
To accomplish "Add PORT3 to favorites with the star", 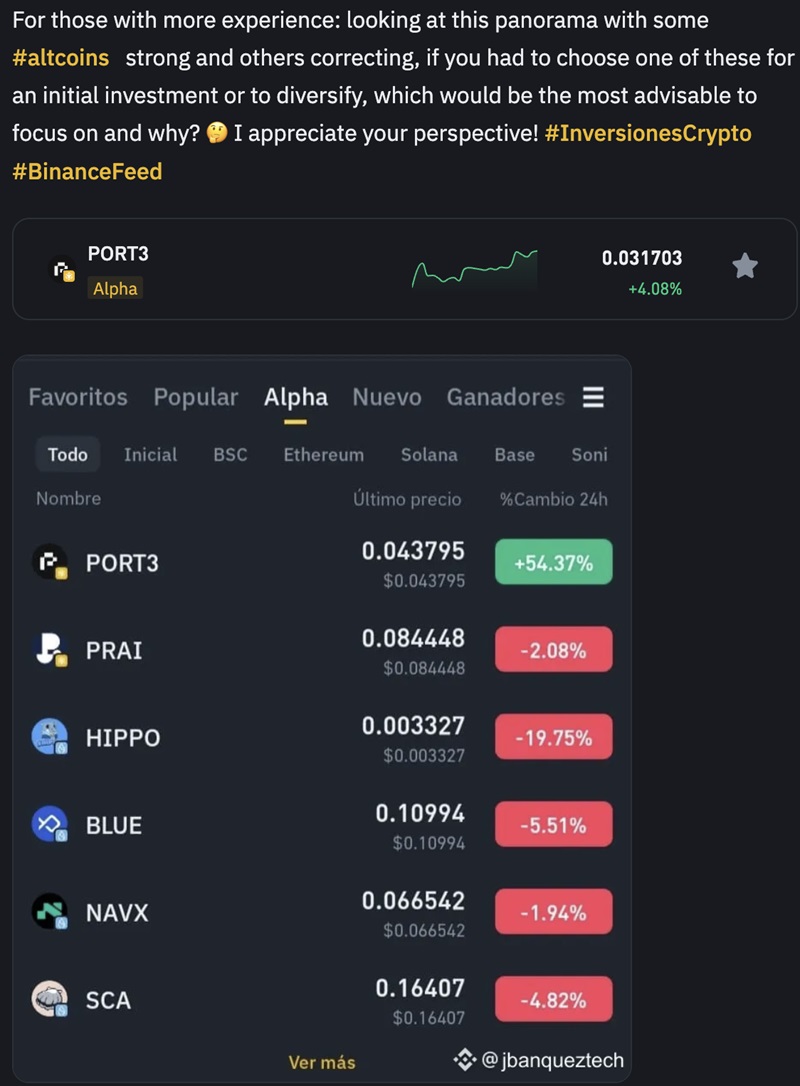I will [744, 266].
